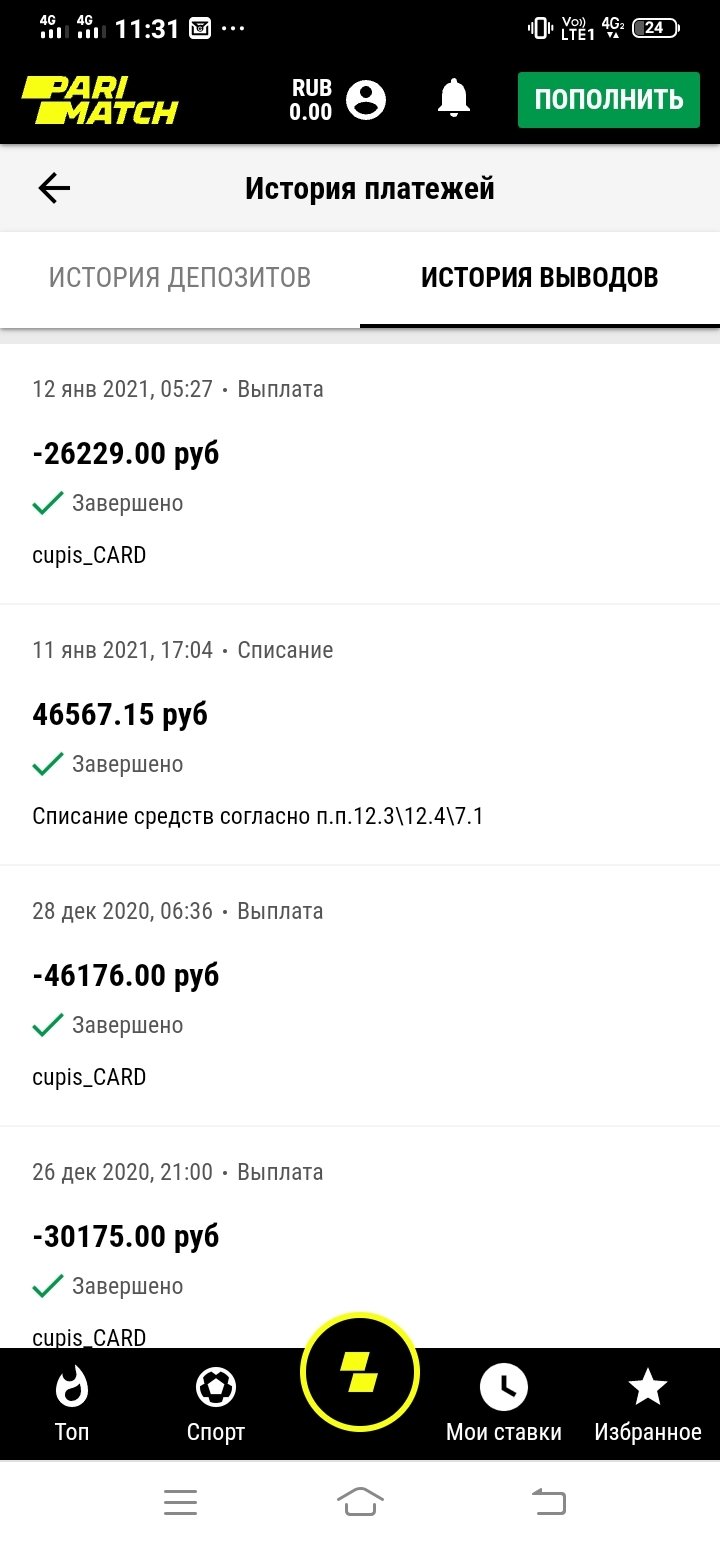
Task: Open the notifications bell
Action: (x=454, y=99)
